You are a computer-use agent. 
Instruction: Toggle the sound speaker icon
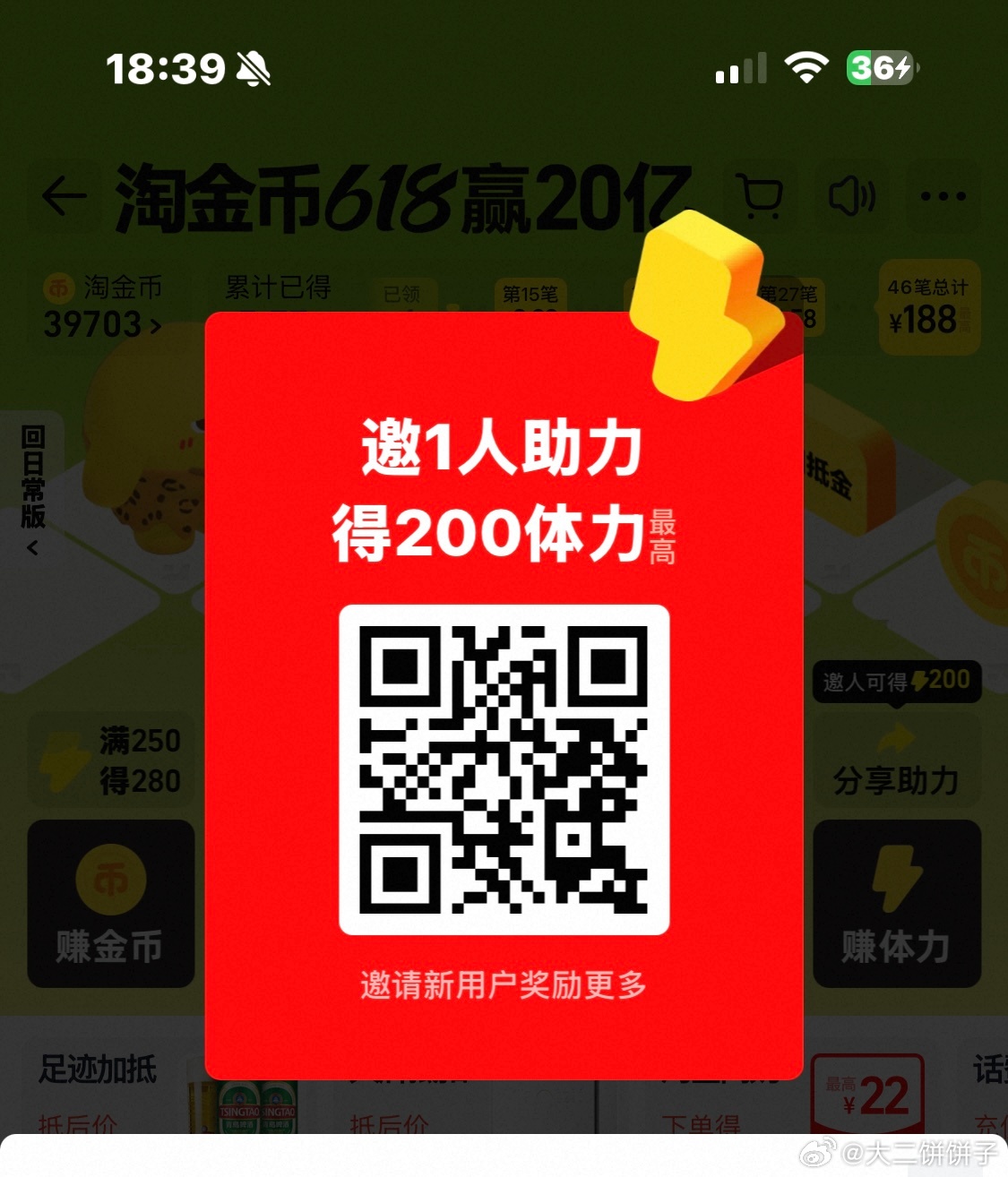click(852, 196)
